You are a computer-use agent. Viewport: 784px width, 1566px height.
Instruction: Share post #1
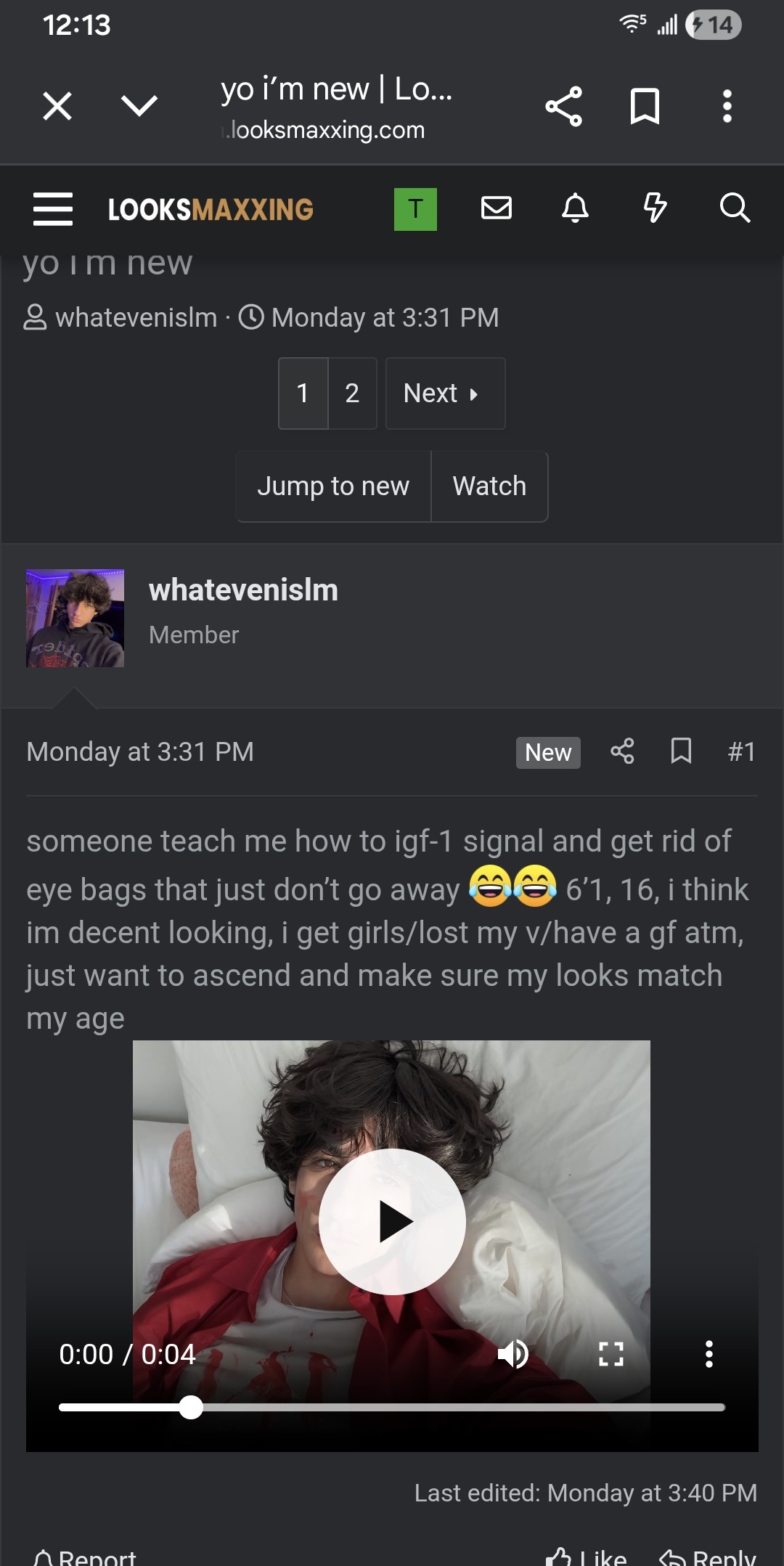[622, 751]
